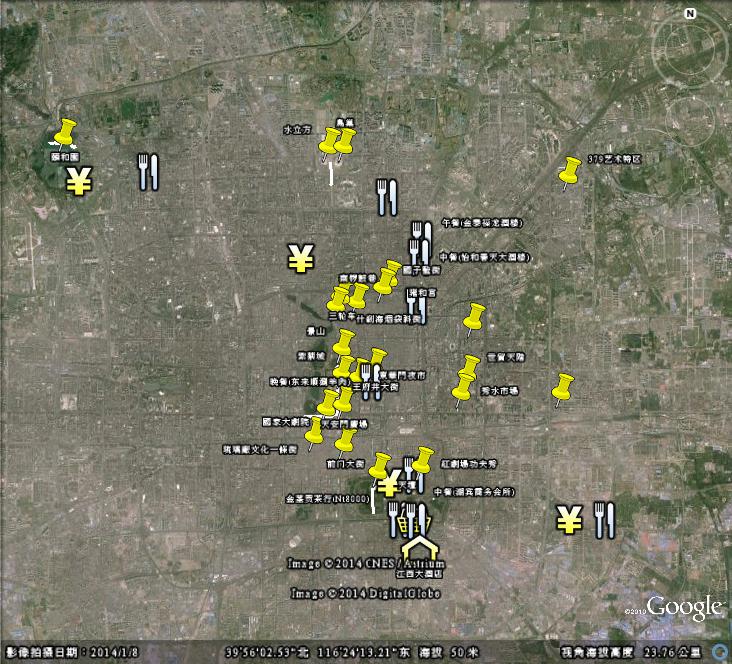The width and height of the screenshot is (732, 664).
Task: Select the 前門大街 pushpin
Action: click(347, 440)
